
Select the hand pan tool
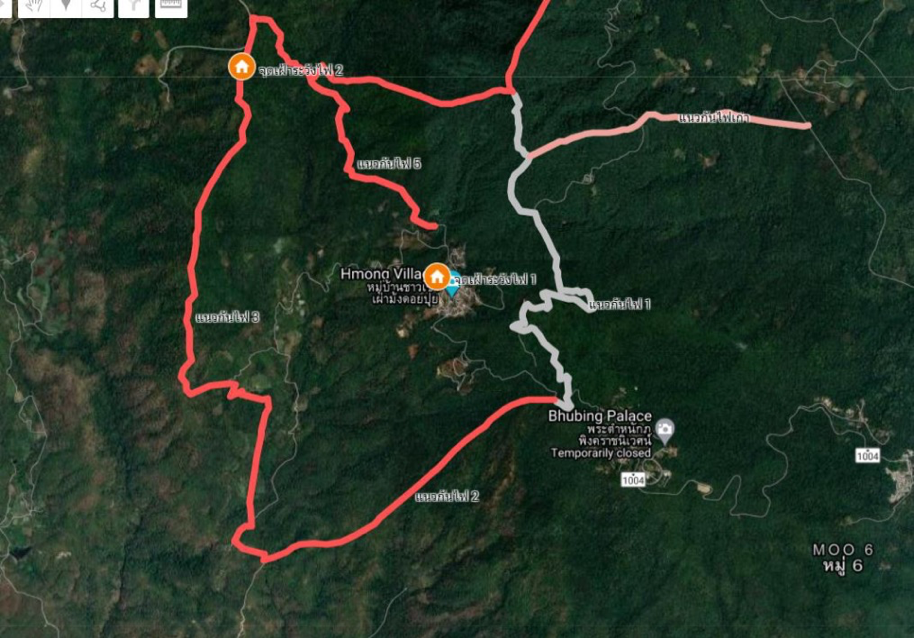[x=33, y=5]
